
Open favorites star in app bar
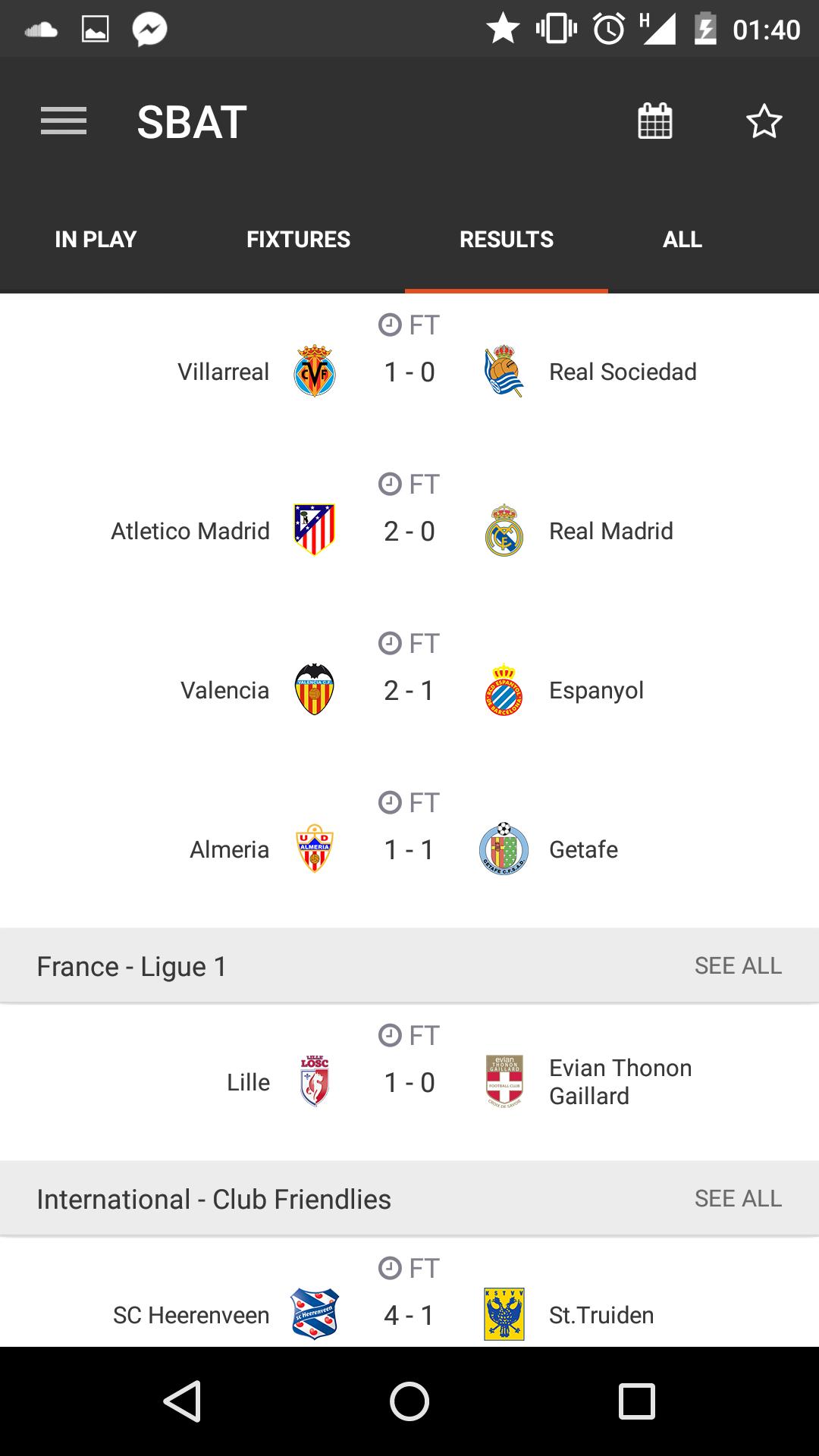pos(764,121)
